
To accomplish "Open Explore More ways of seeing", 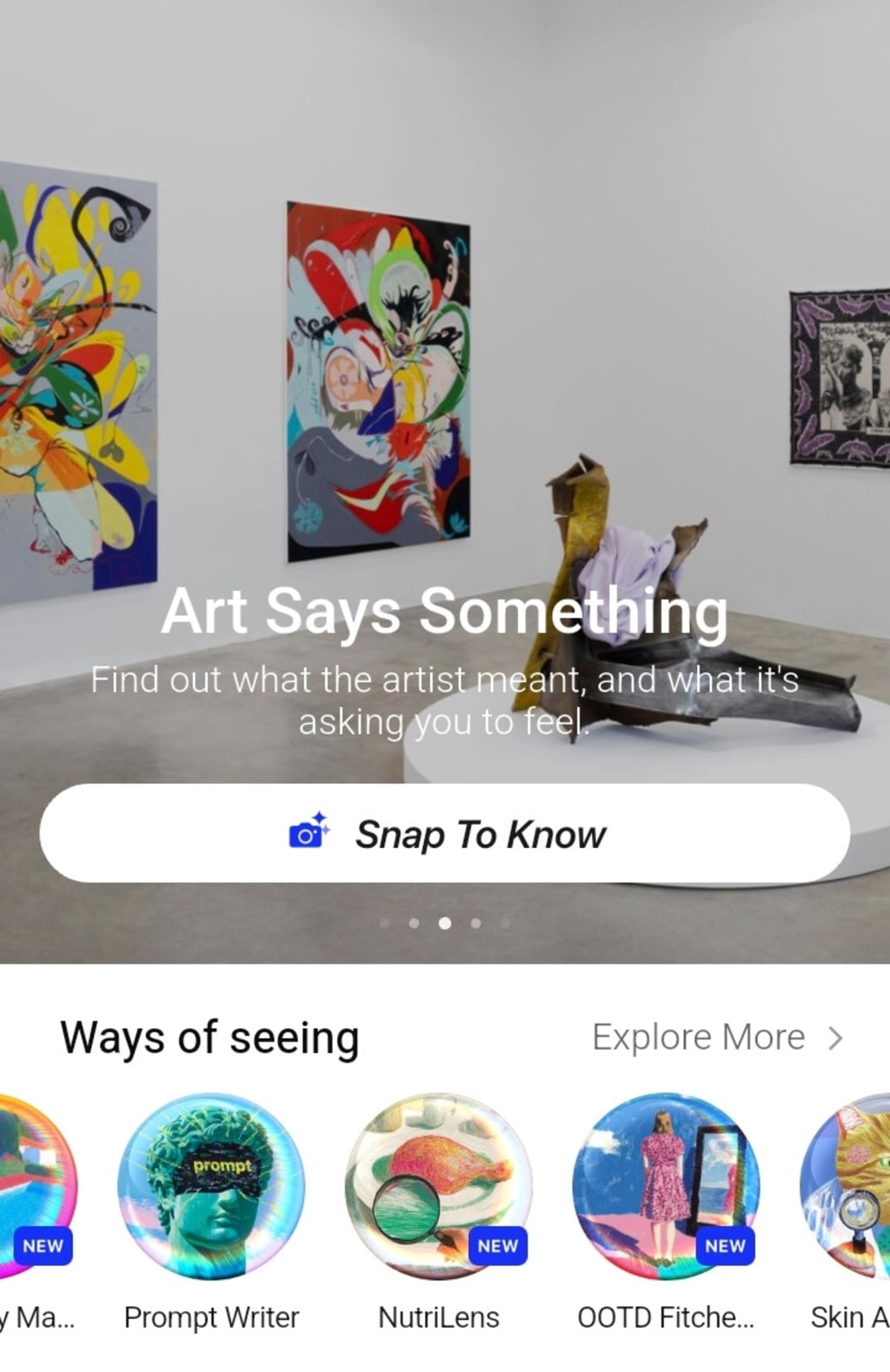I will point(717,1037).
